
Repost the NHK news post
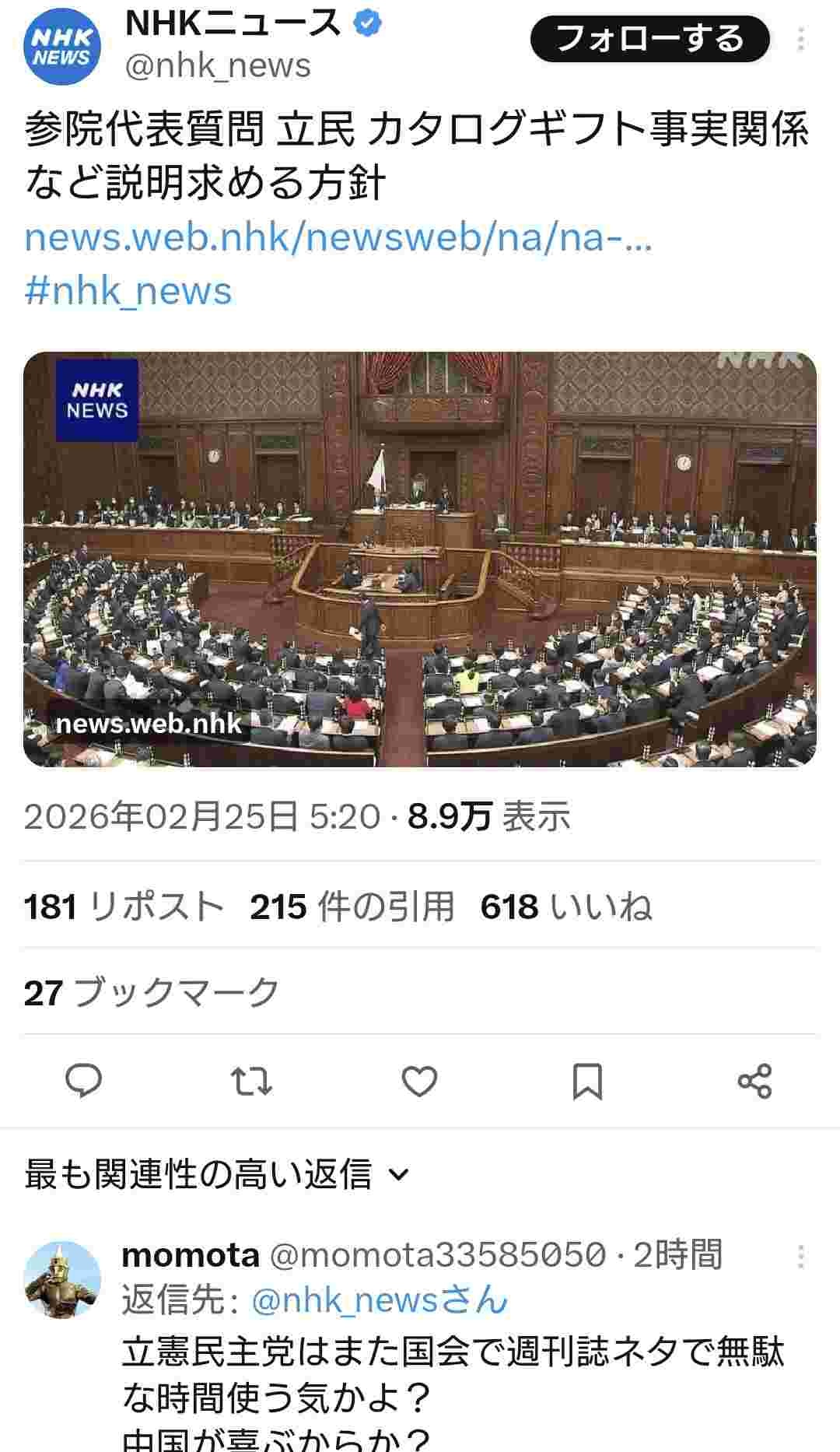tap(252, 1081)
